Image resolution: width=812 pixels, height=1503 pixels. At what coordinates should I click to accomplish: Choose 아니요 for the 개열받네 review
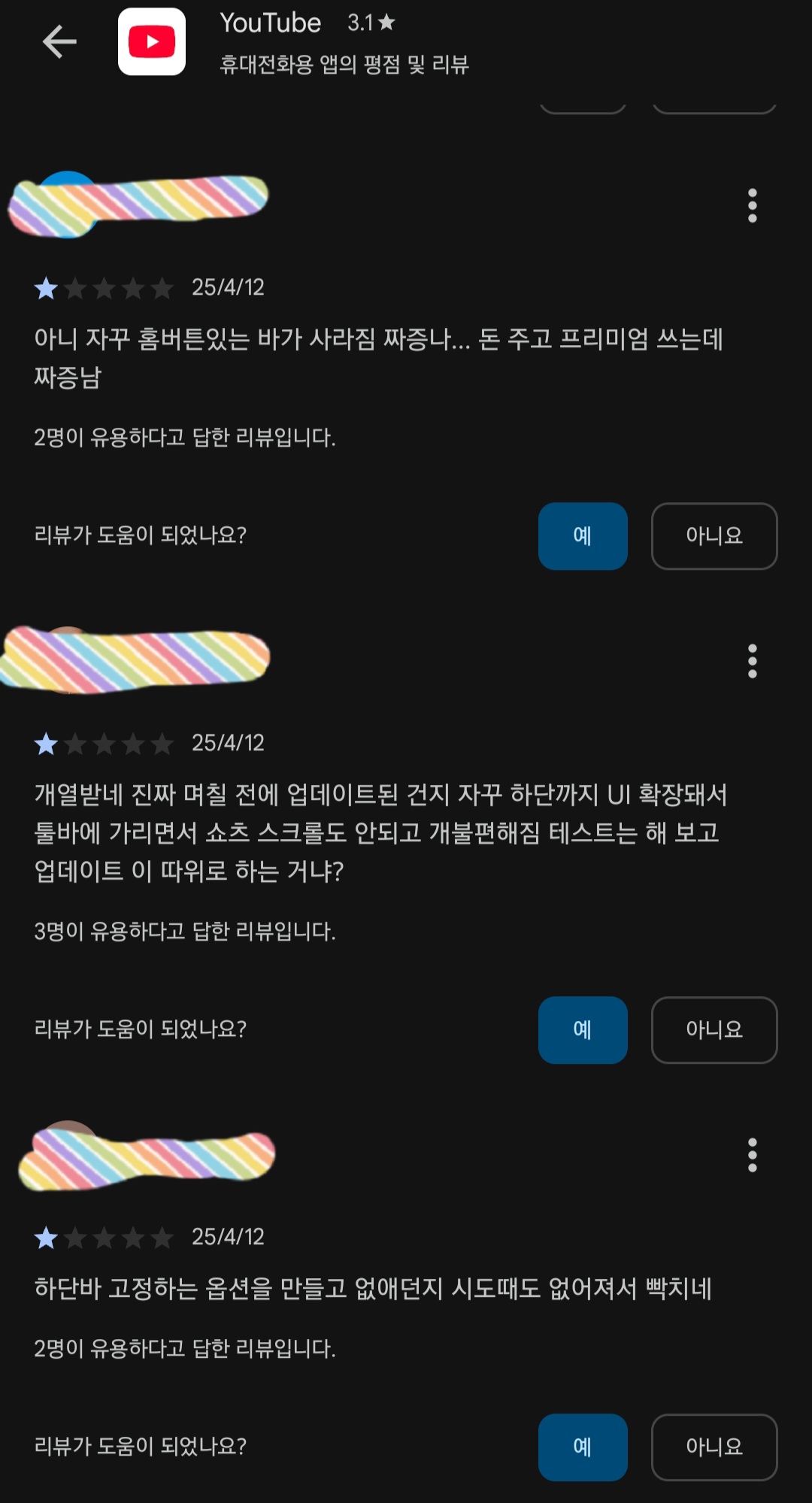[x=714, y=1030]
